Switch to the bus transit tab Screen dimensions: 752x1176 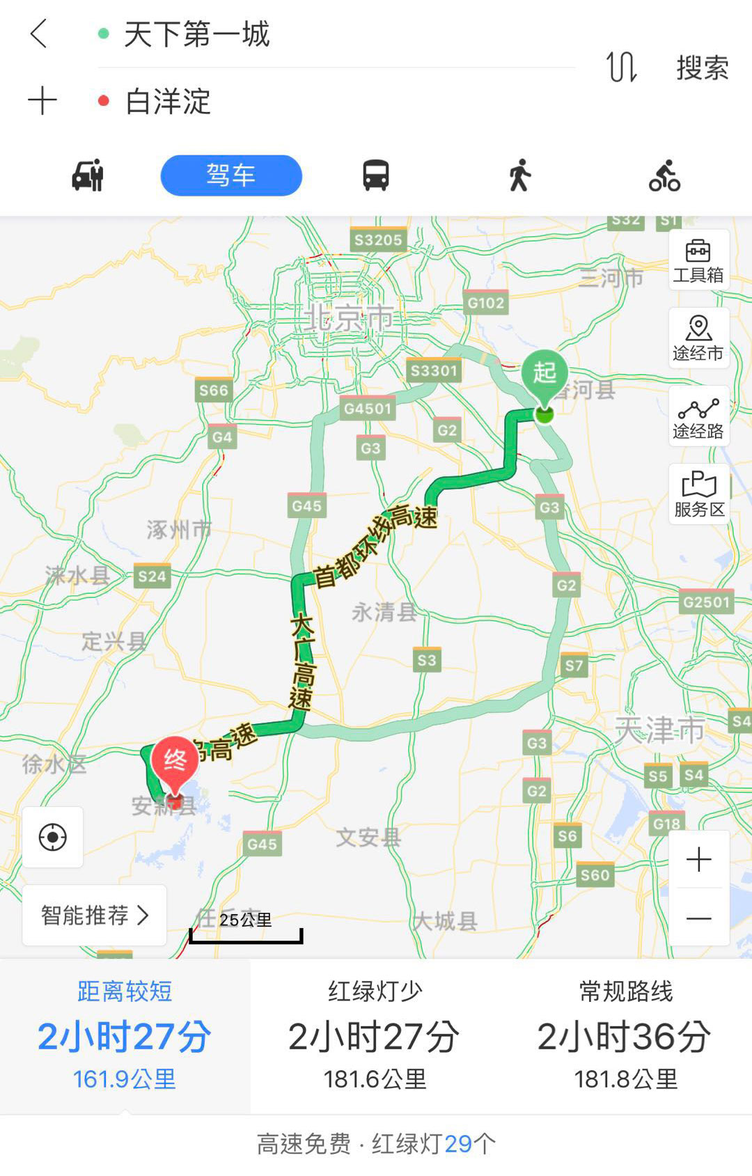tap(375, 176)
